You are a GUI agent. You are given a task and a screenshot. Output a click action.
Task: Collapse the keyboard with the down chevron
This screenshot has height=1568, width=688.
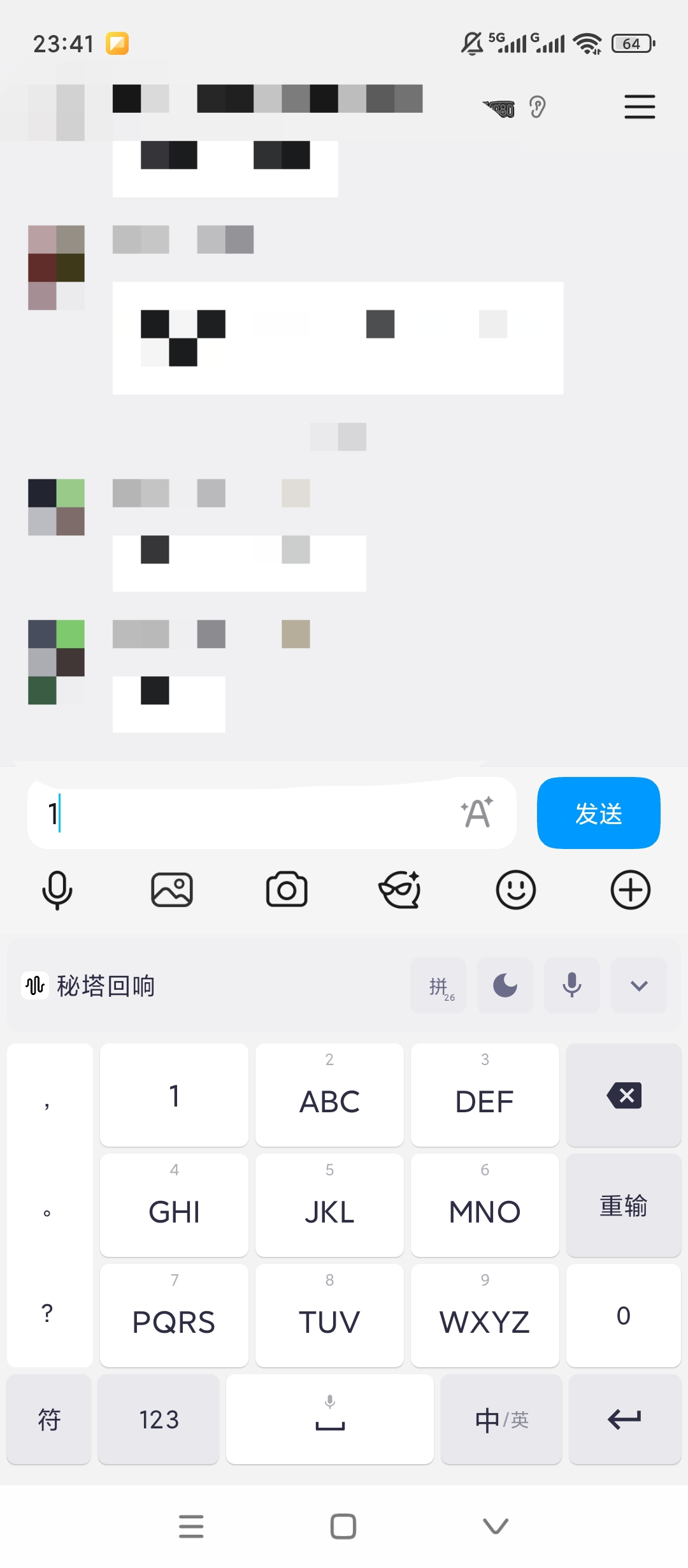(639, 985)
